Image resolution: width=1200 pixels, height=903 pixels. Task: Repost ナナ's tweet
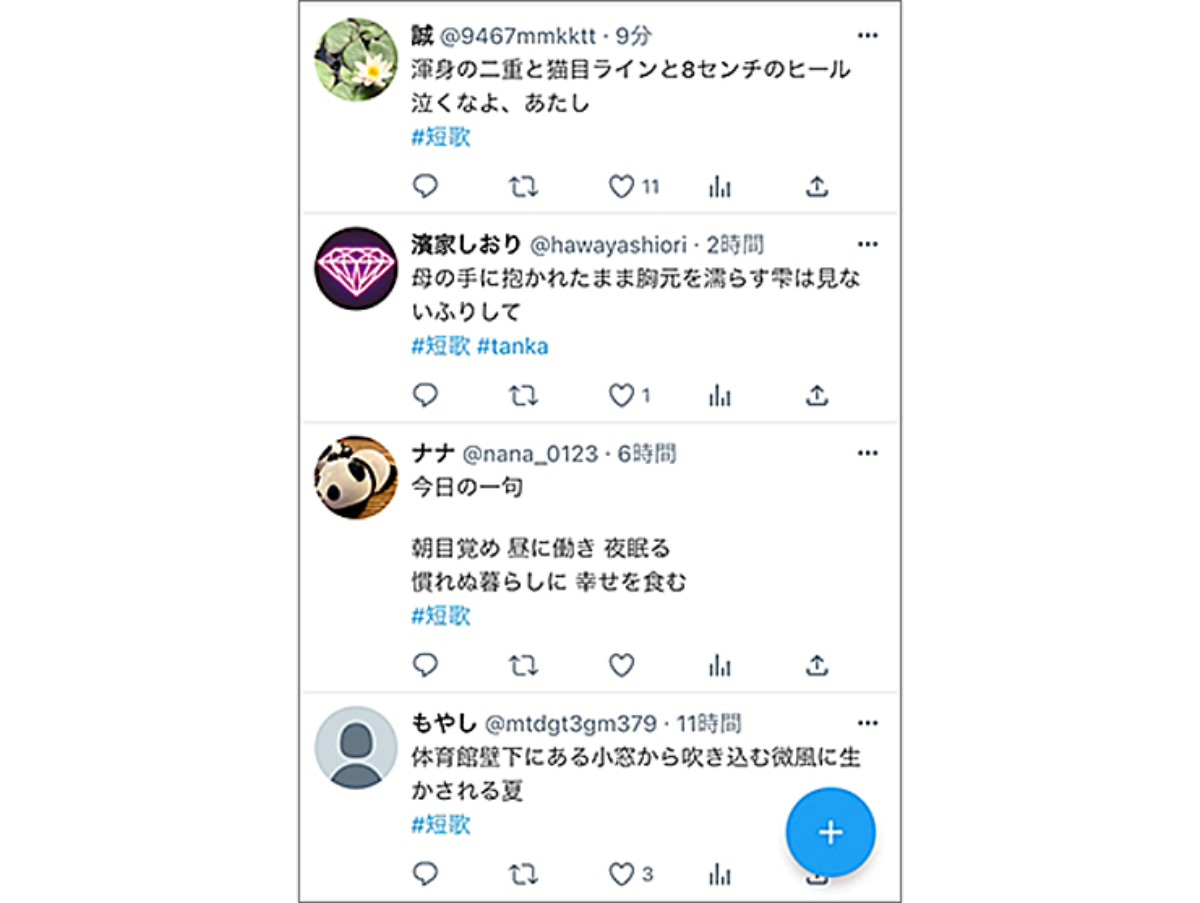tap(523, 665)
